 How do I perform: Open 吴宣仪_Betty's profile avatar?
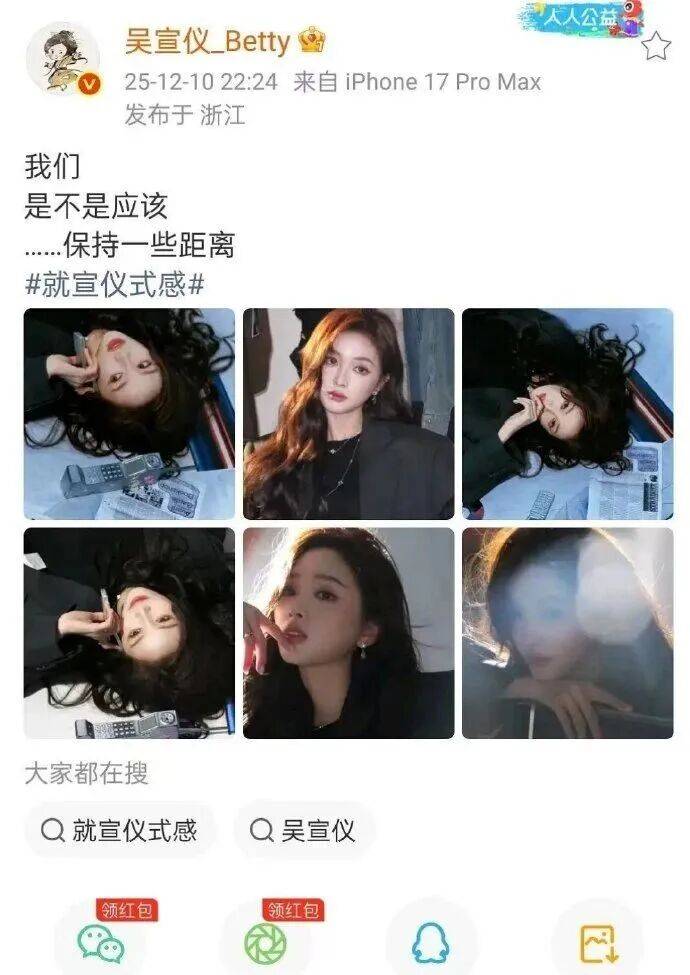62,60
